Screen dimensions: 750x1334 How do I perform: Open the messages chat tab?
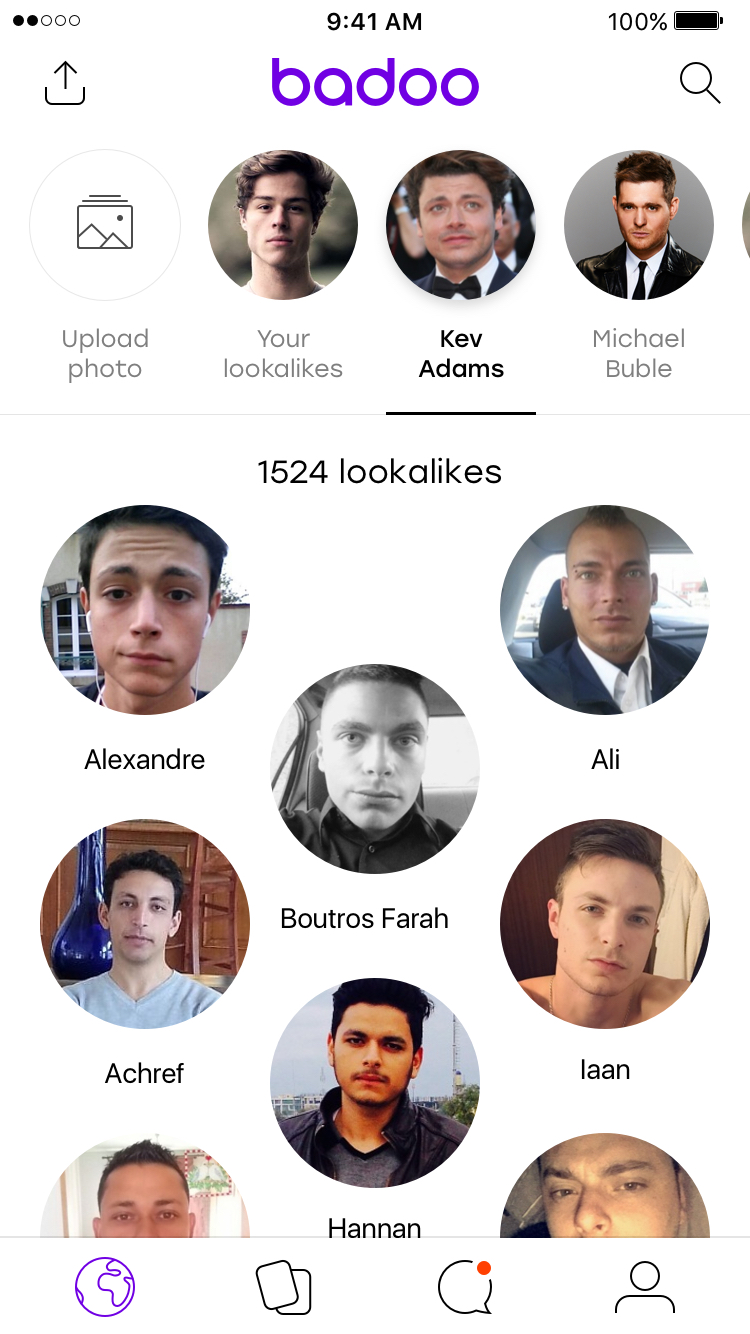(465, 1287)
